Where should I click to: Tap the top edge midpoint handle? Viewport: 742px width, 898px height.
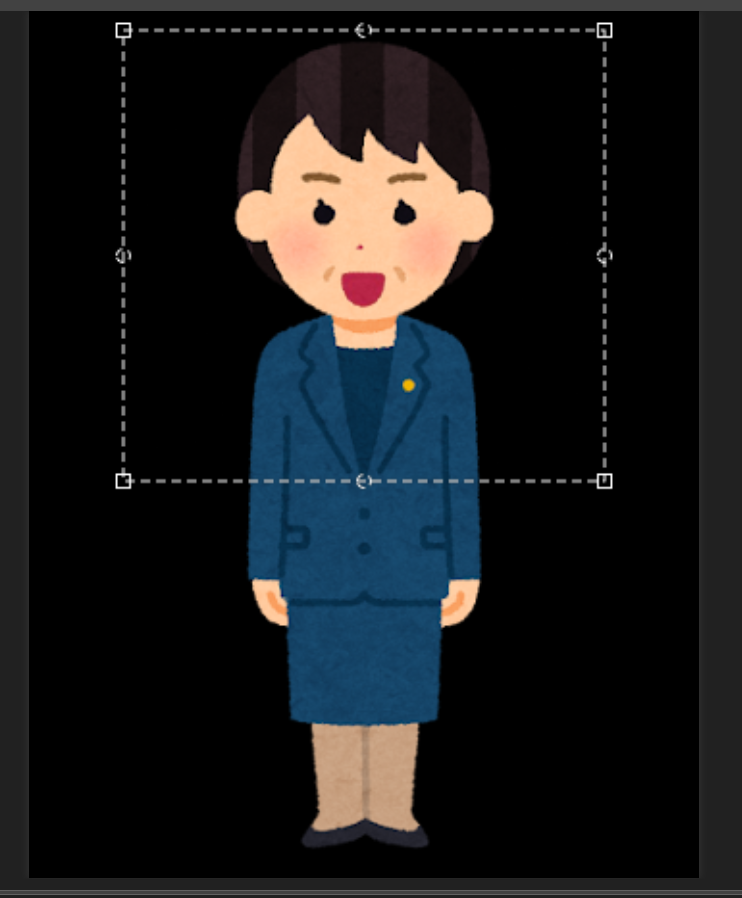coord(364,30)
